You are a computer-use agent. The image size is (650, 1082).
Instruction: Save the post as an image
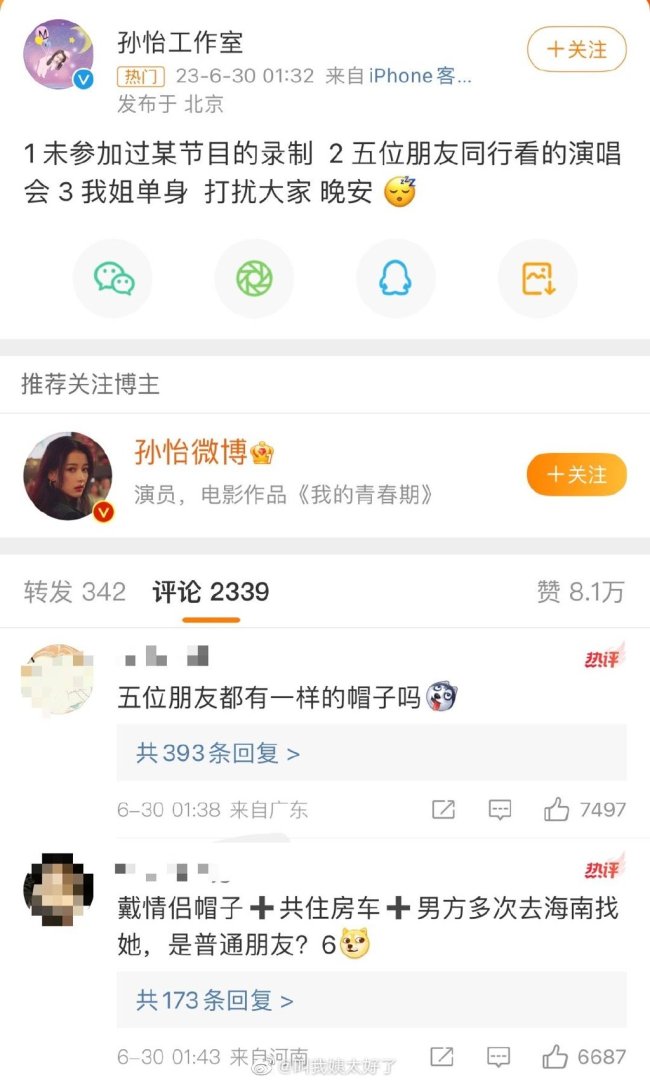click(537, 279)
